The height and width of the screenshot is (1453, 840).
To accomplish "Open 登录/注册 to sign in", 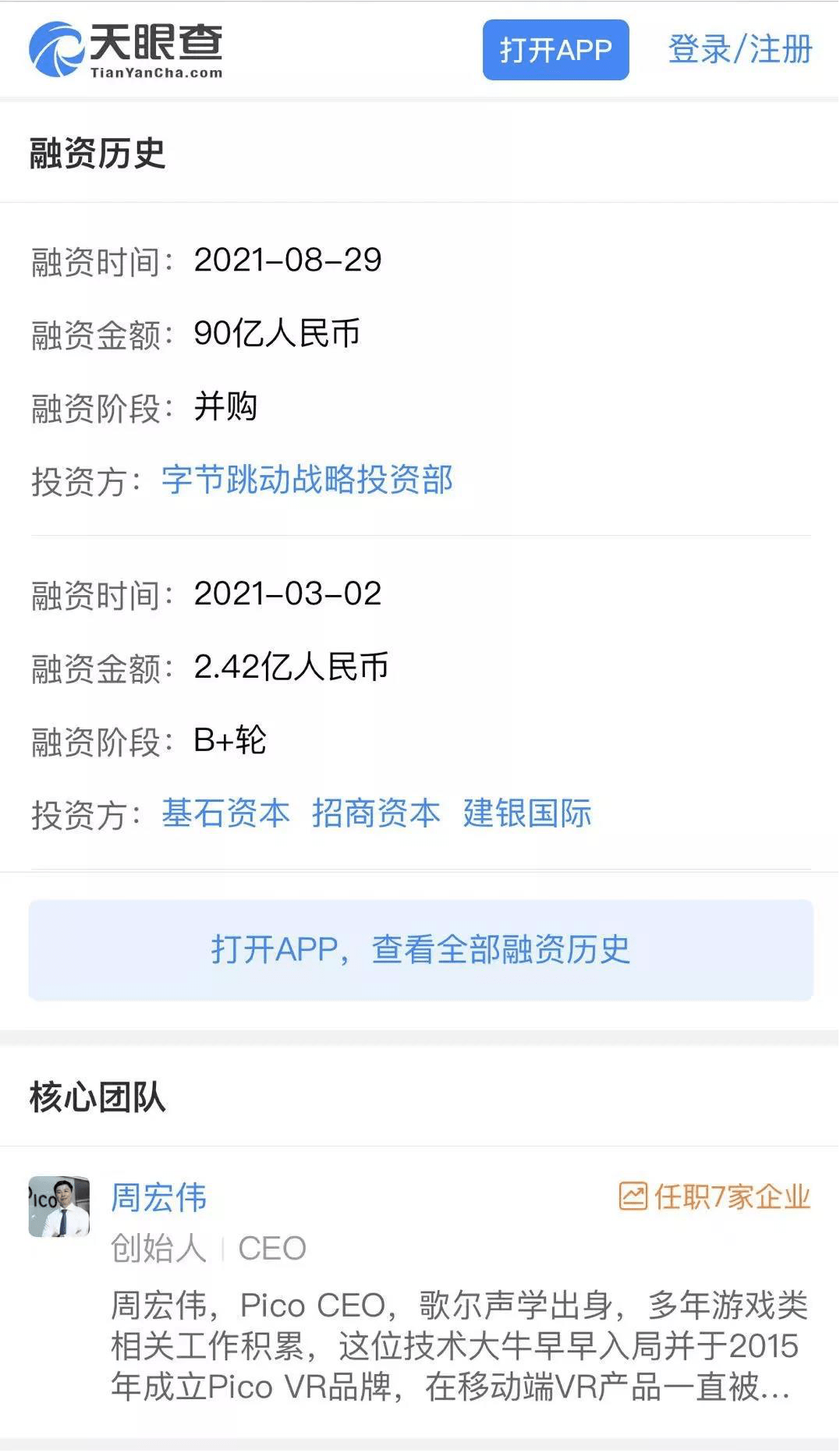I will pyautogui.click(x=740, y=49).
